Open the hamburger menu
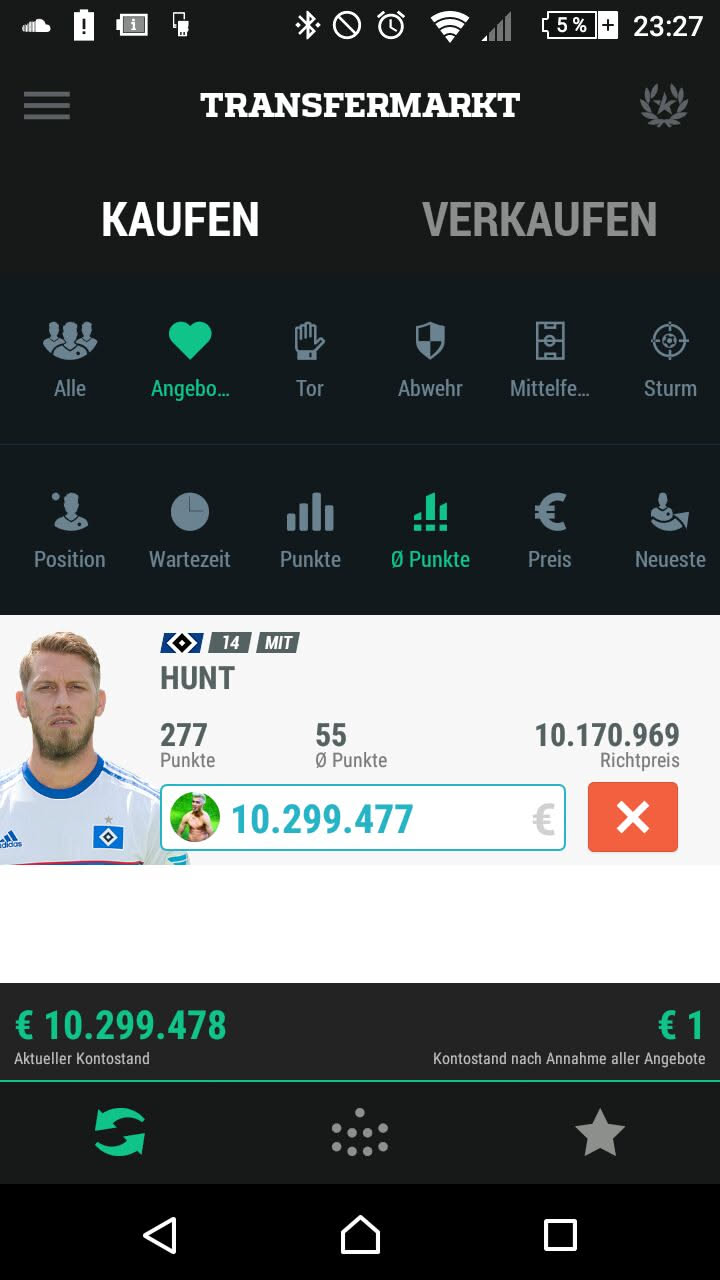Screen dimensions: 720x1280 [x=47, y=105]
